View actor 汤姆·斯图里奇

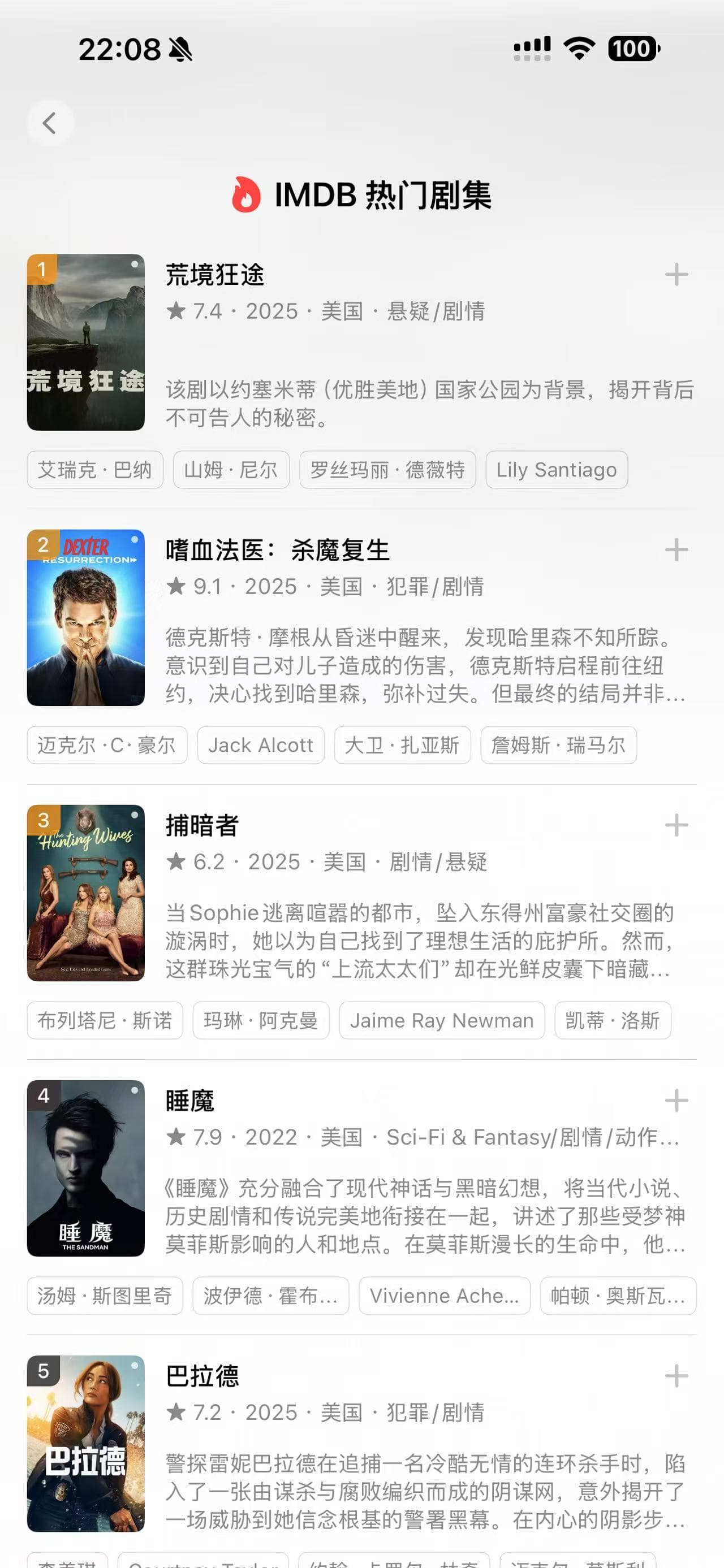(x=105, y=1296)
